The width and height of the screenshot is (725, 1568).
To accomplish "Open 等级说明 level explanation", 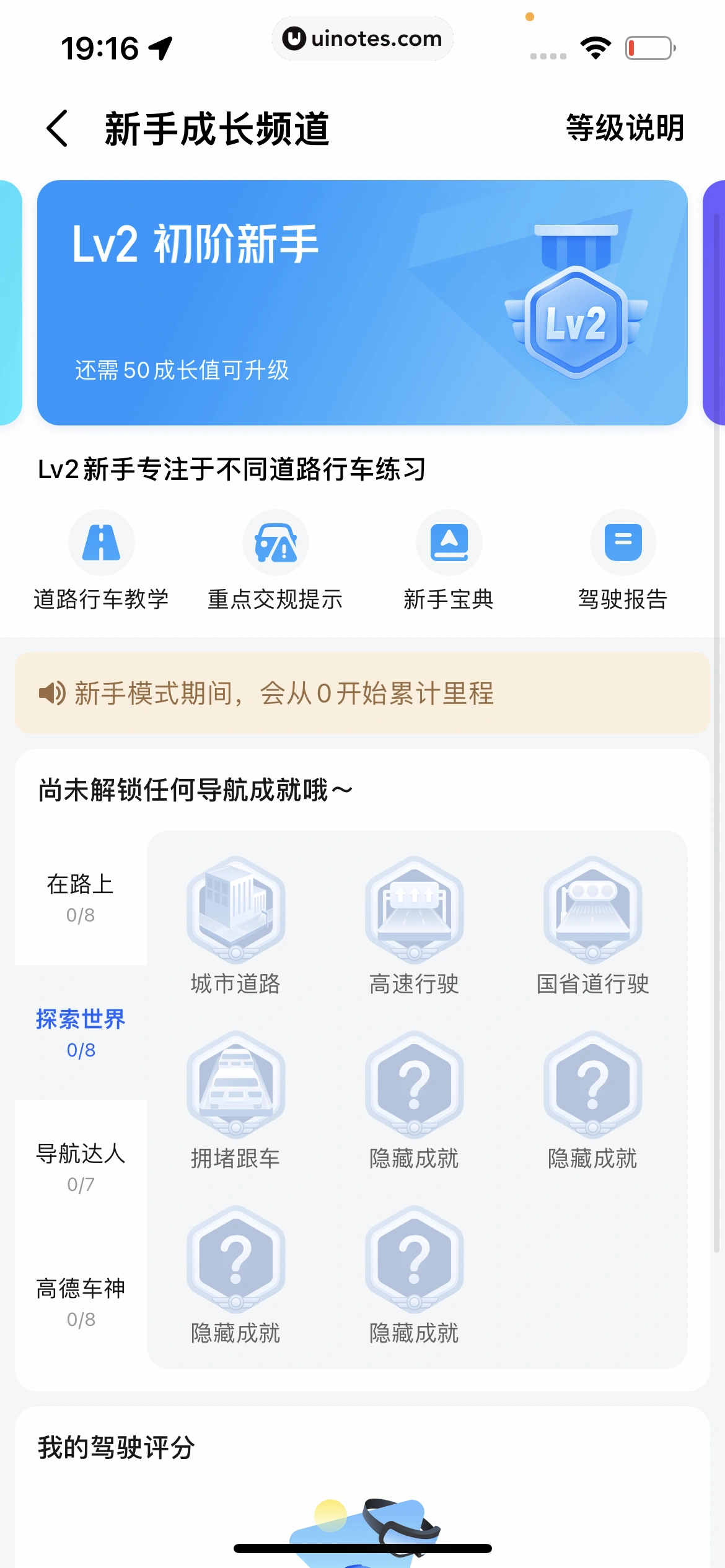I will 625,128.
